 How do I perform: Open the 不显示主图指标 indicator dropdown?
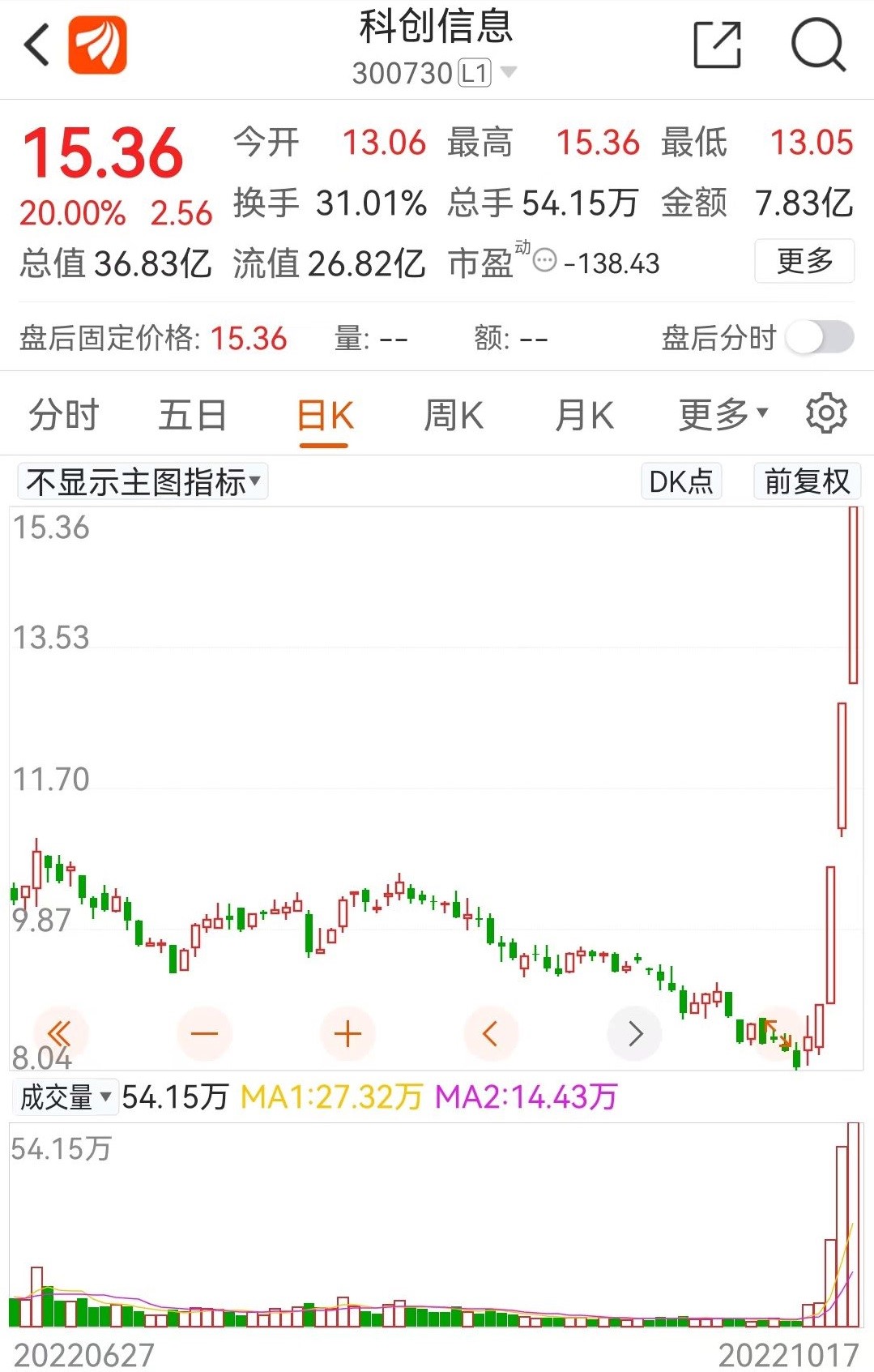click(143, 481)
